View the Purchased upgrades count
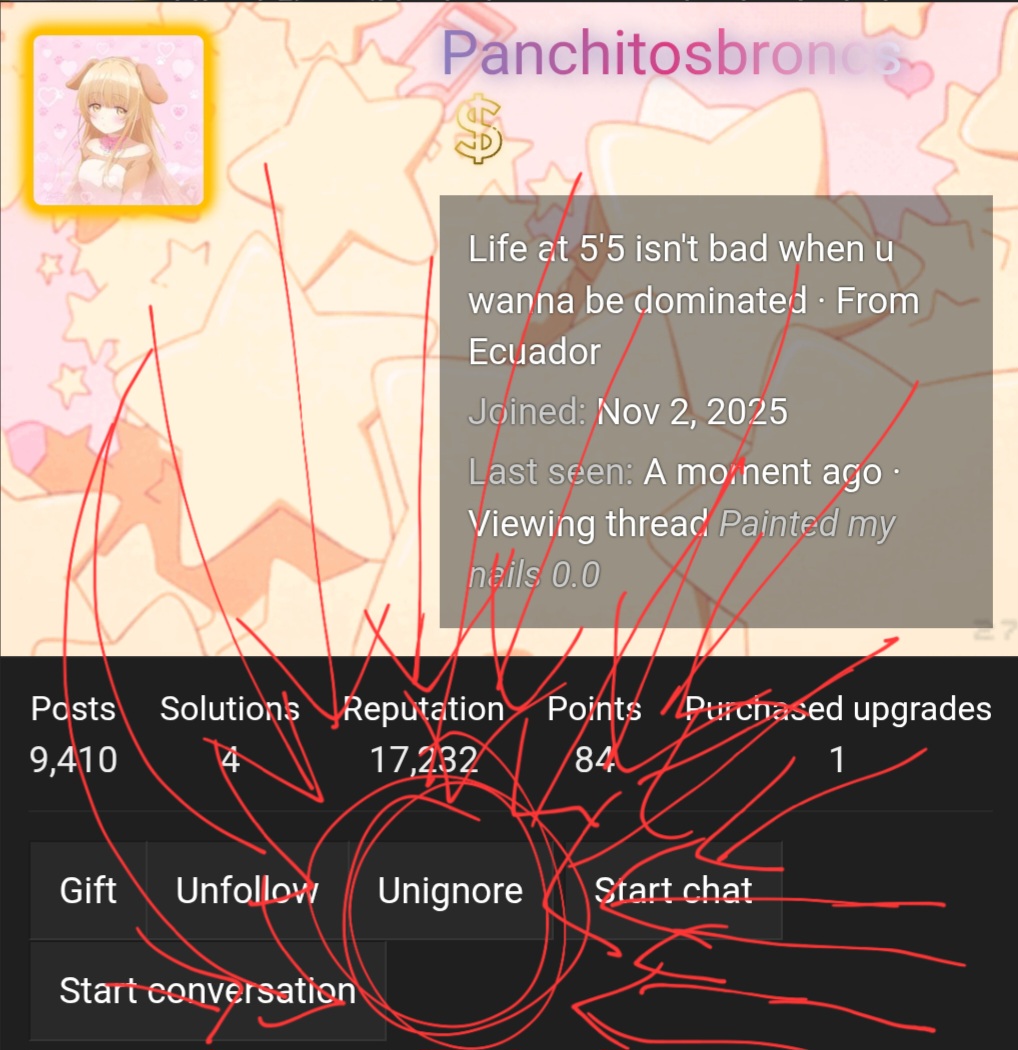This screenshot has height=1050, width=1018. pos(838,760)
